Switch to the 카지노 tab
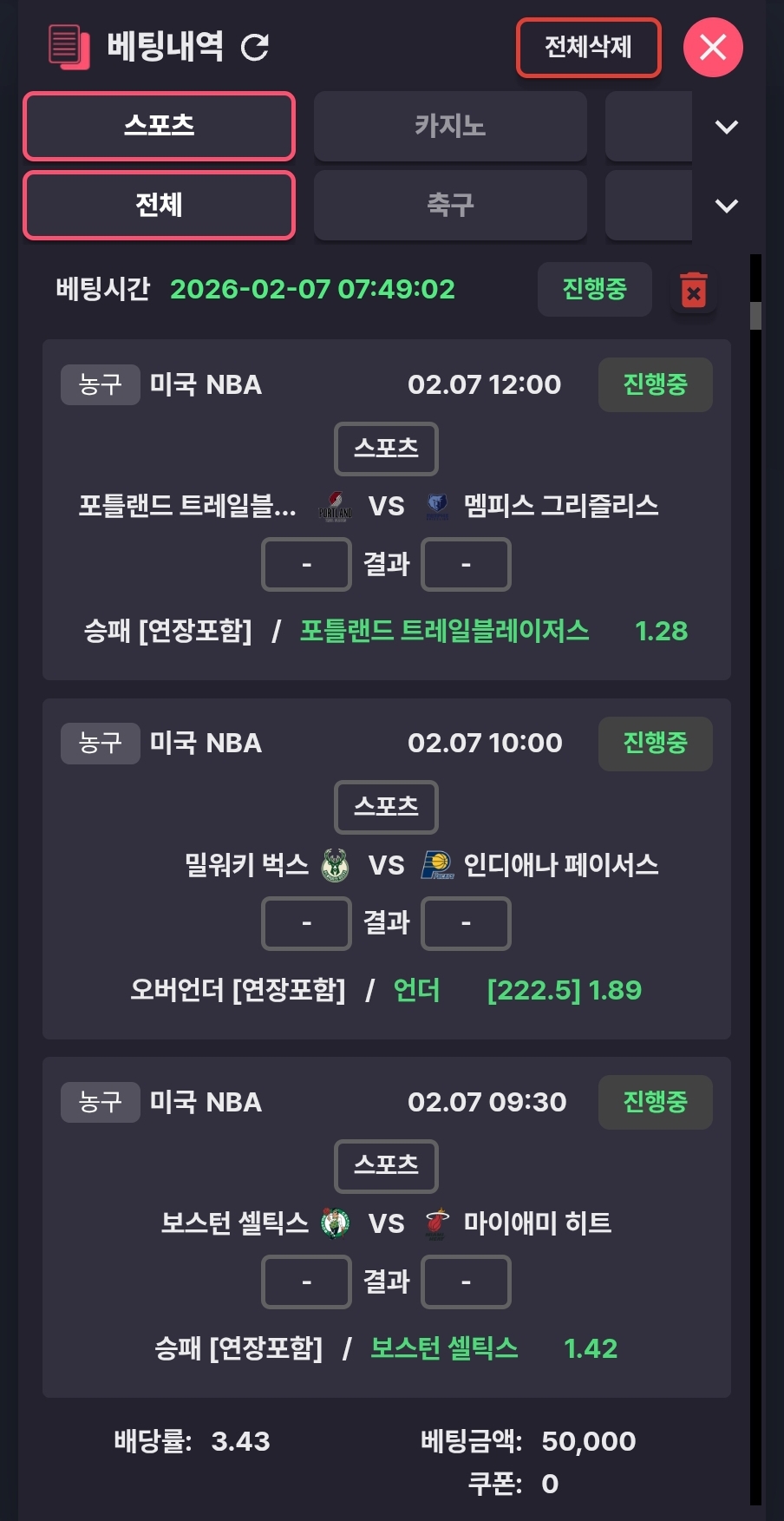This screenshot has height=1521, width=784. pyautogui.click(x=450, y=127)
